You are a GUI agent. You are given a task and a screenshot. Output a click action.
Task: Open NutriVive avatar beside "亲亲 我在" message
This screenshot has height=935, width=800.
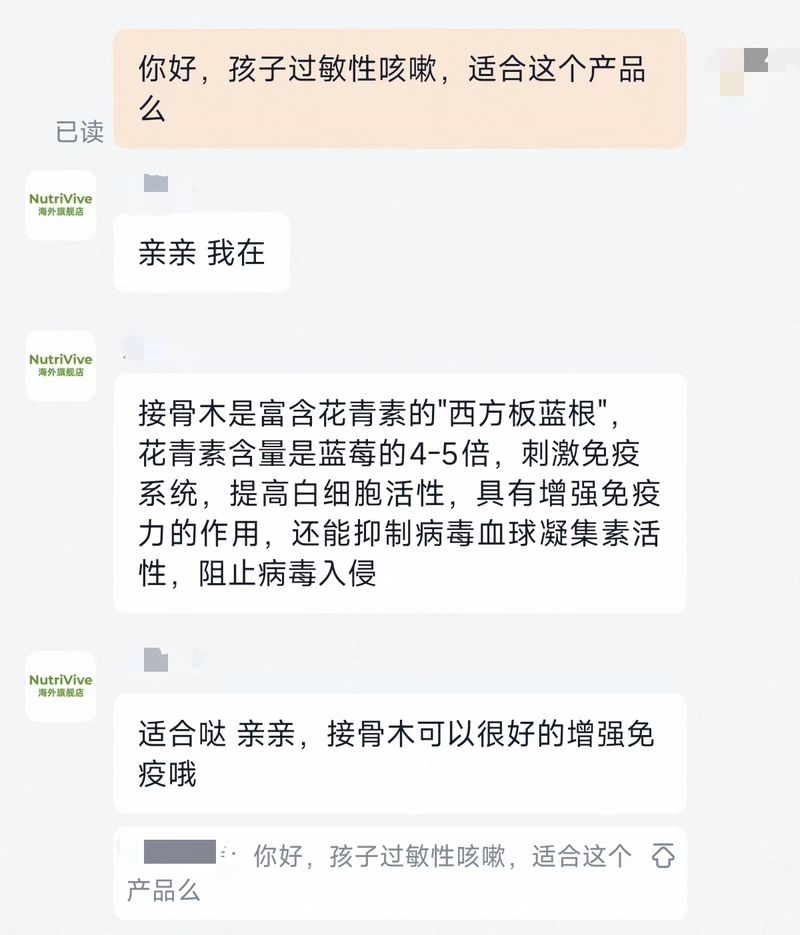pos(61,205)
